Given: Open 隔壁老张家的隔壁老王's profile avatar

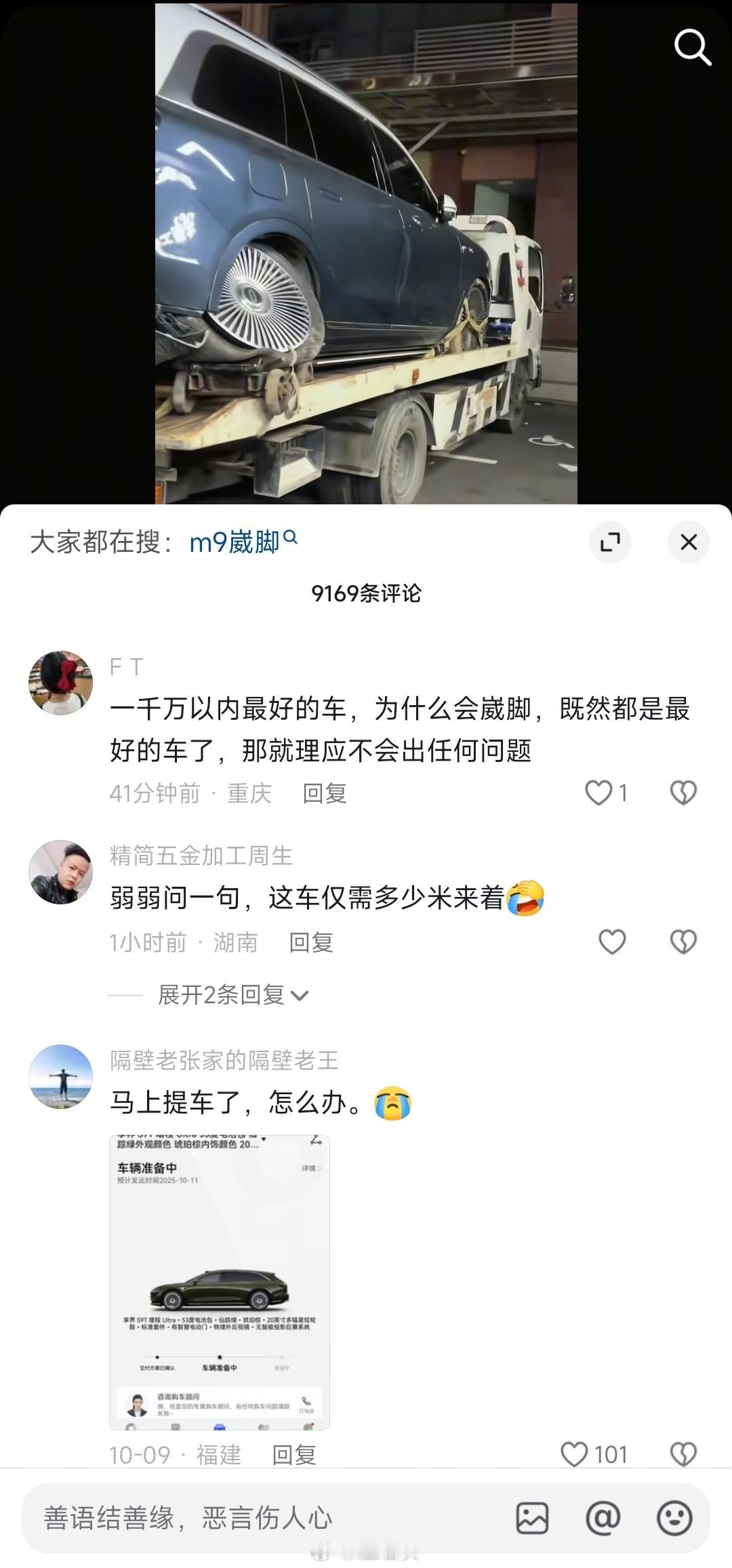Looking at the screenshot, I should click(x=60, y=1077).
